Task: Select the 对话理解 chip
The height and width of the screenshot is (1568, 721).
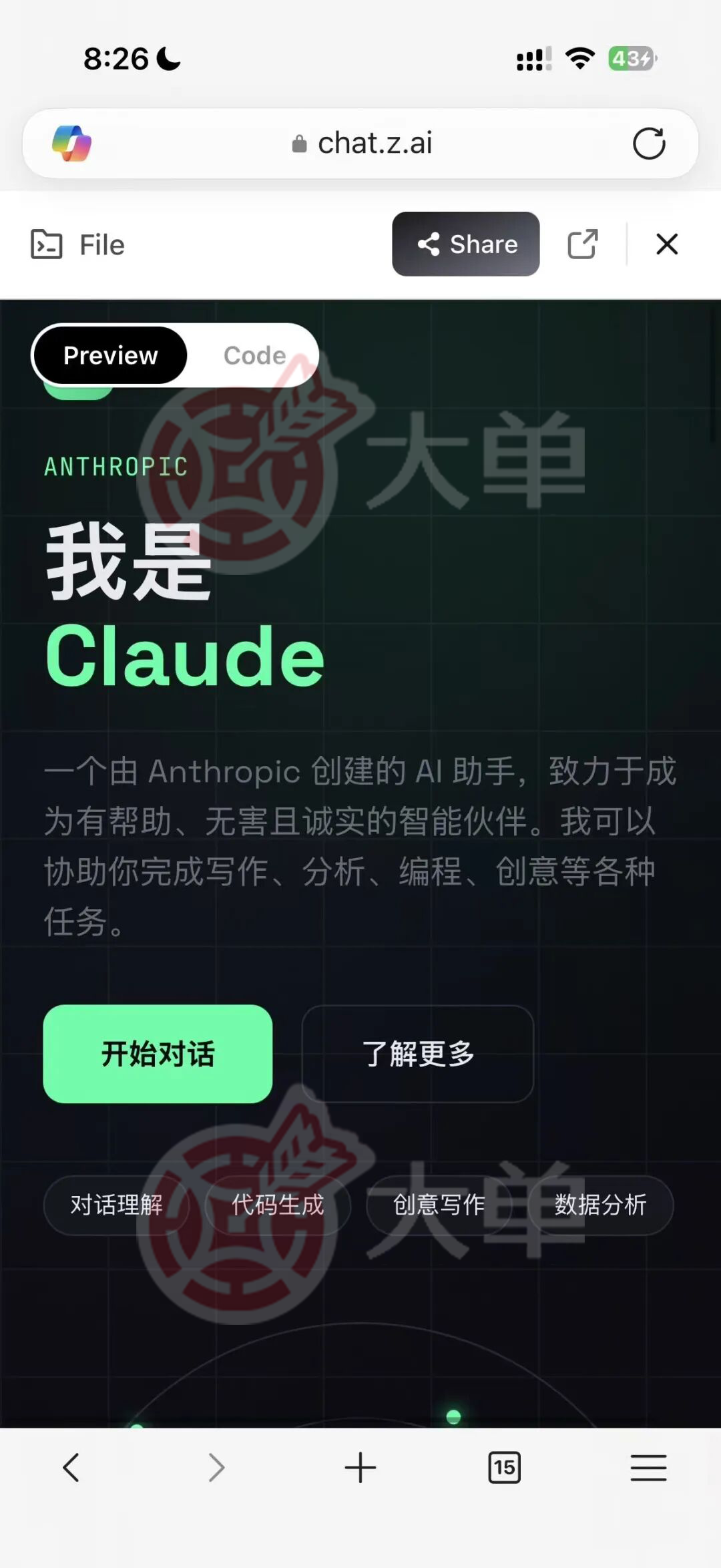Action: (117, 1205)
